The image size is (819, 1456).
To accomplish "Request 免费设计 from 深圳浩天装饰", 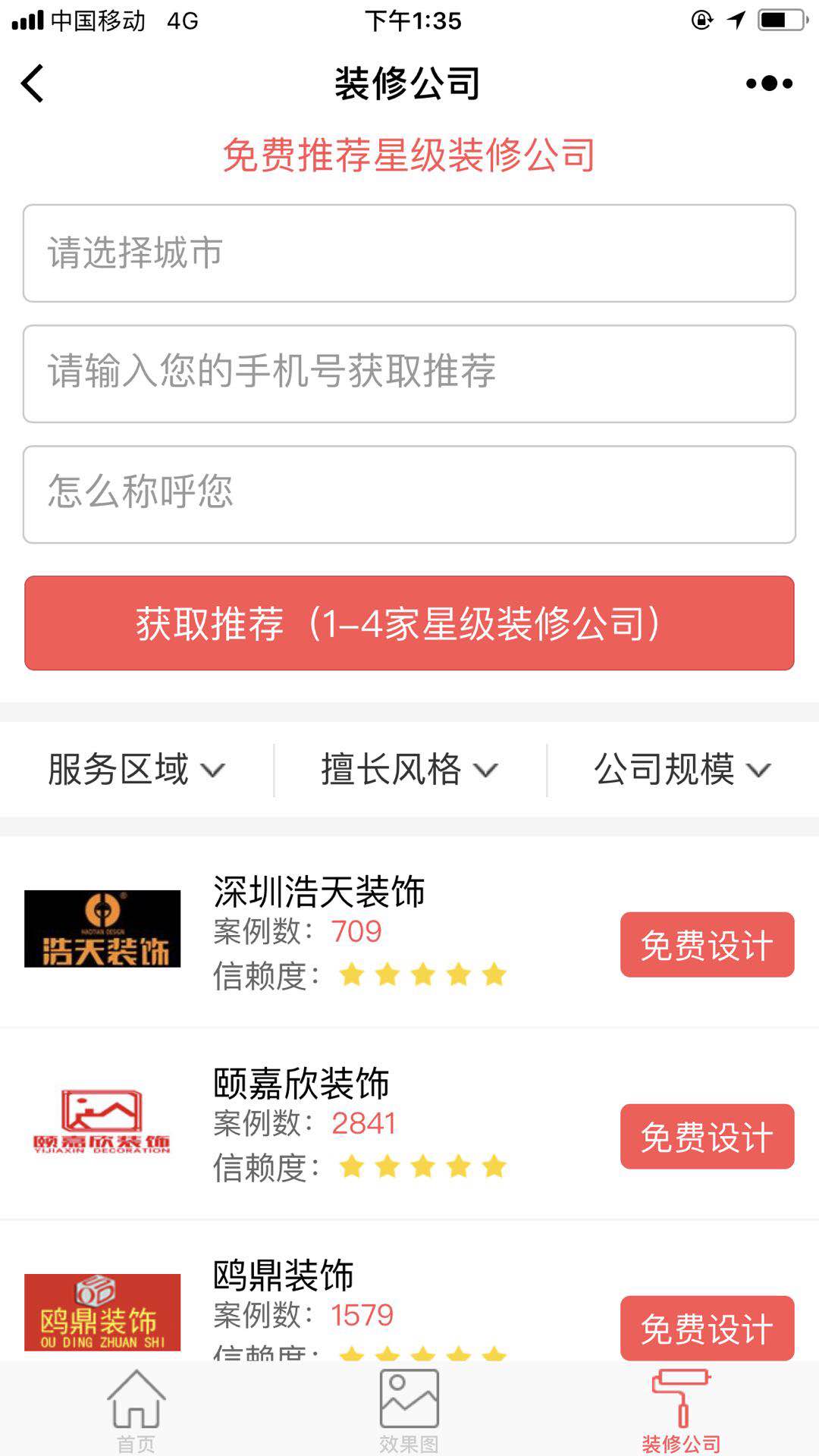I will [707, 945].
